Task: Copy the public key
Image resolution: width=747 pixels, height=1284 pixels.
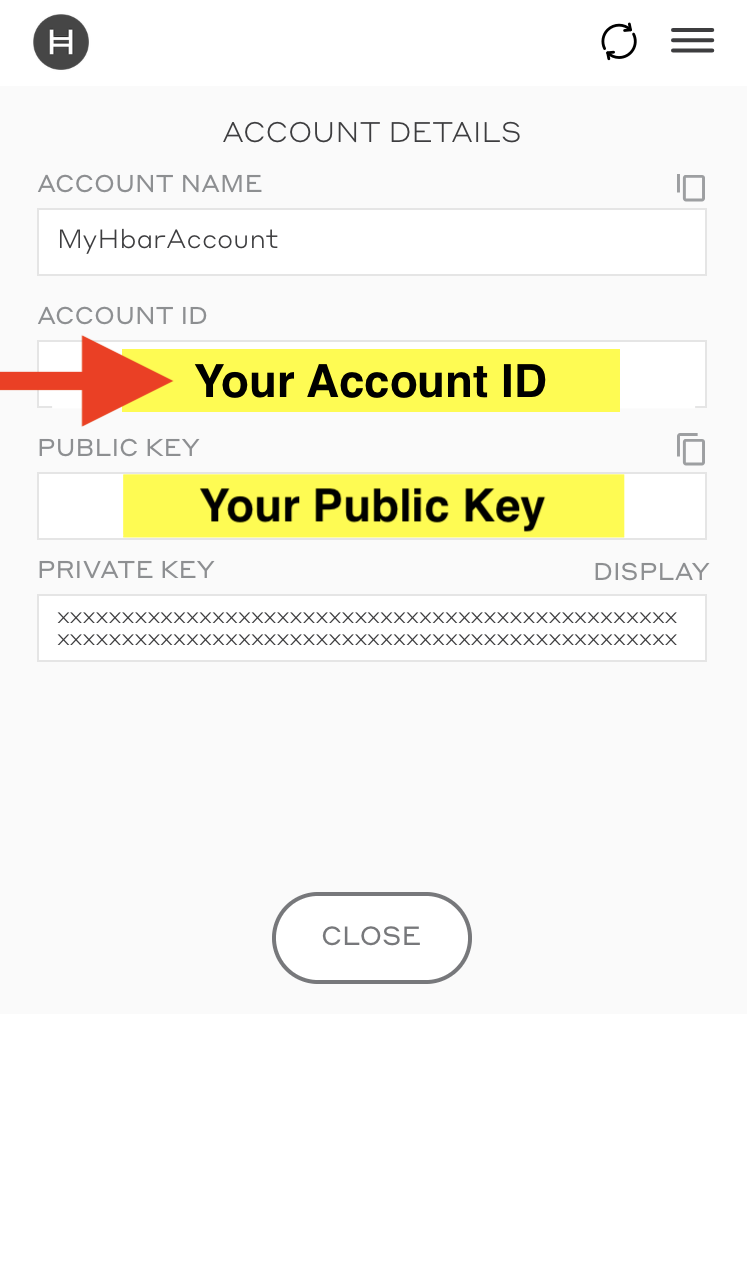Action: pyautogui.click(x=691, y=449)
